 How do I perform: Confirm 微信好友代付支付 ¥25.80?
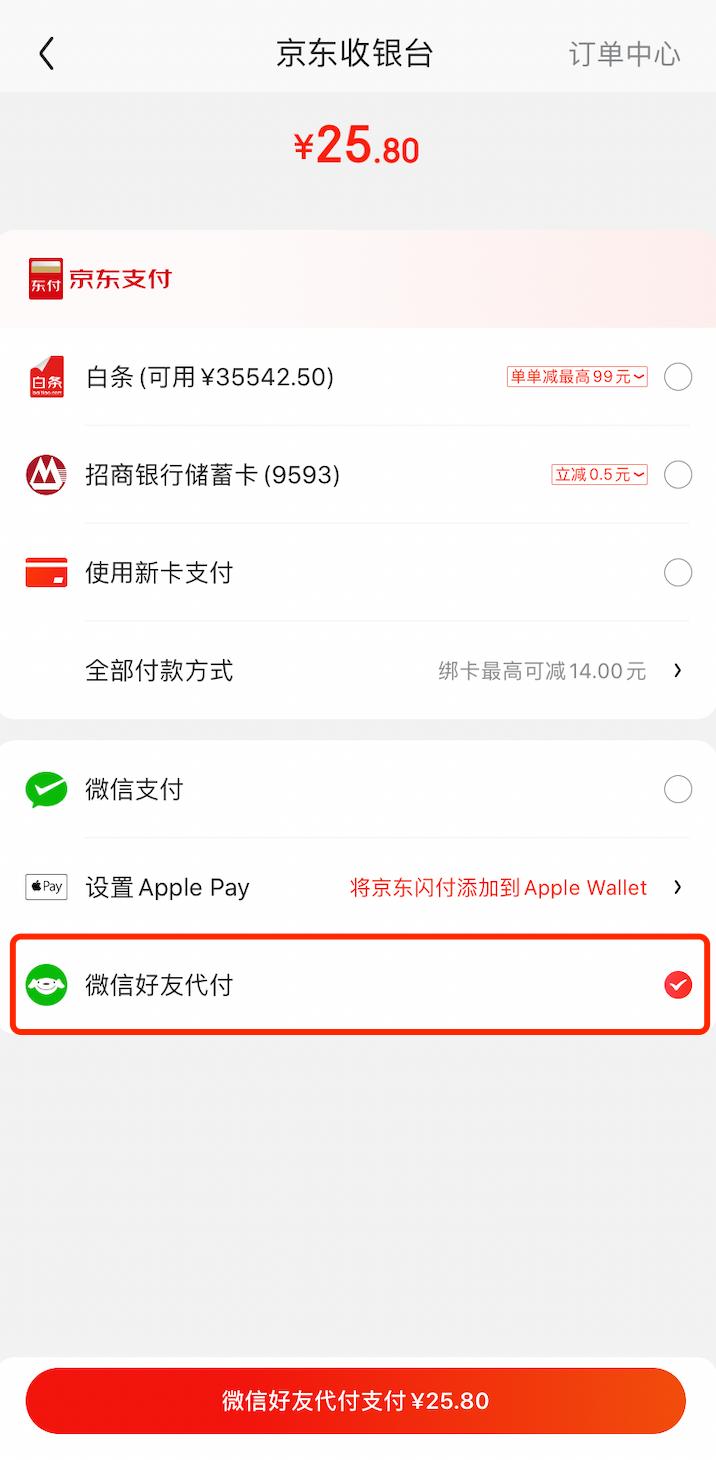pyautogui.click(x=356, y=1400)
